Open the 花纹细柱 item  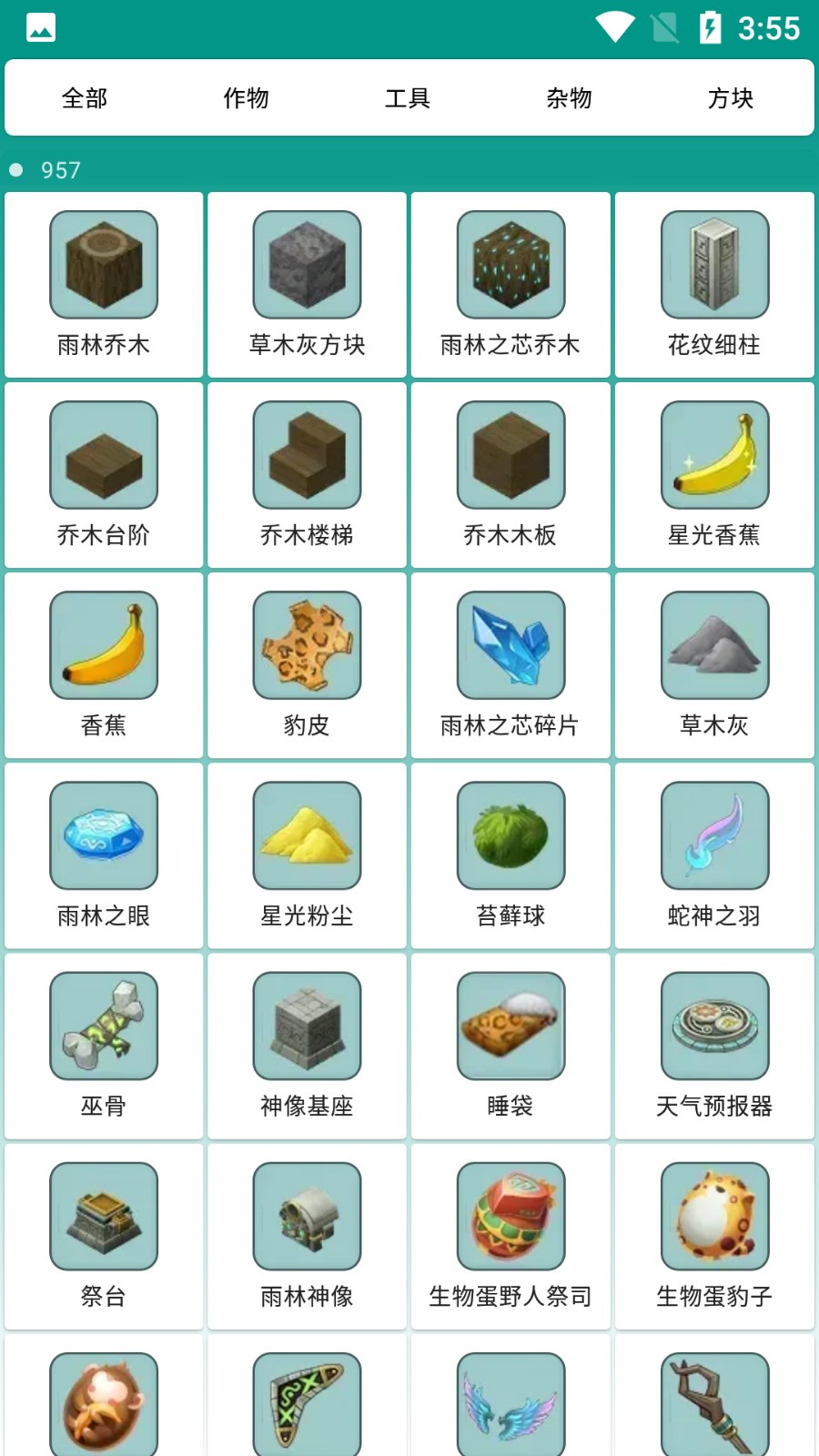[714, 284]
